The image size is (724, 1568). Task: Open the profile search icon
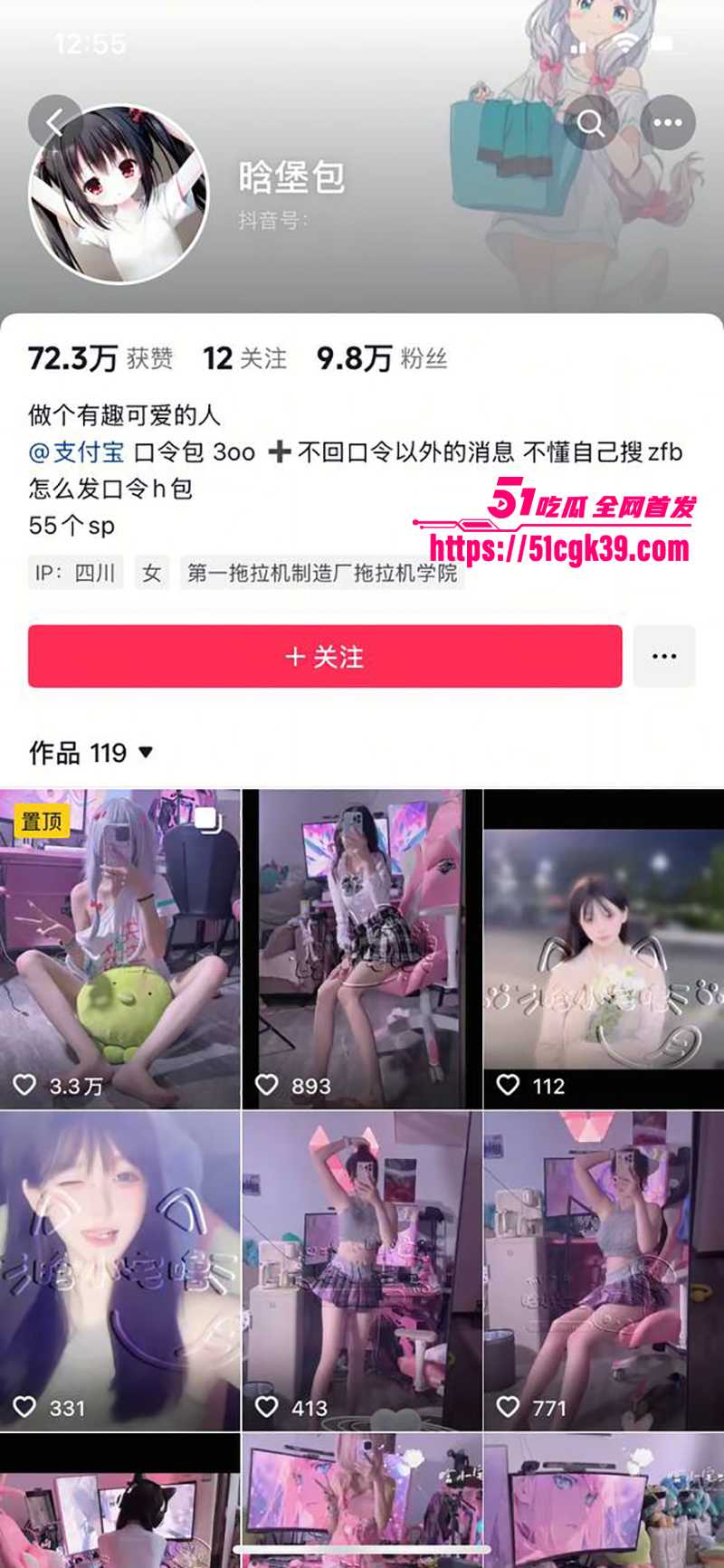coord(591,123)
